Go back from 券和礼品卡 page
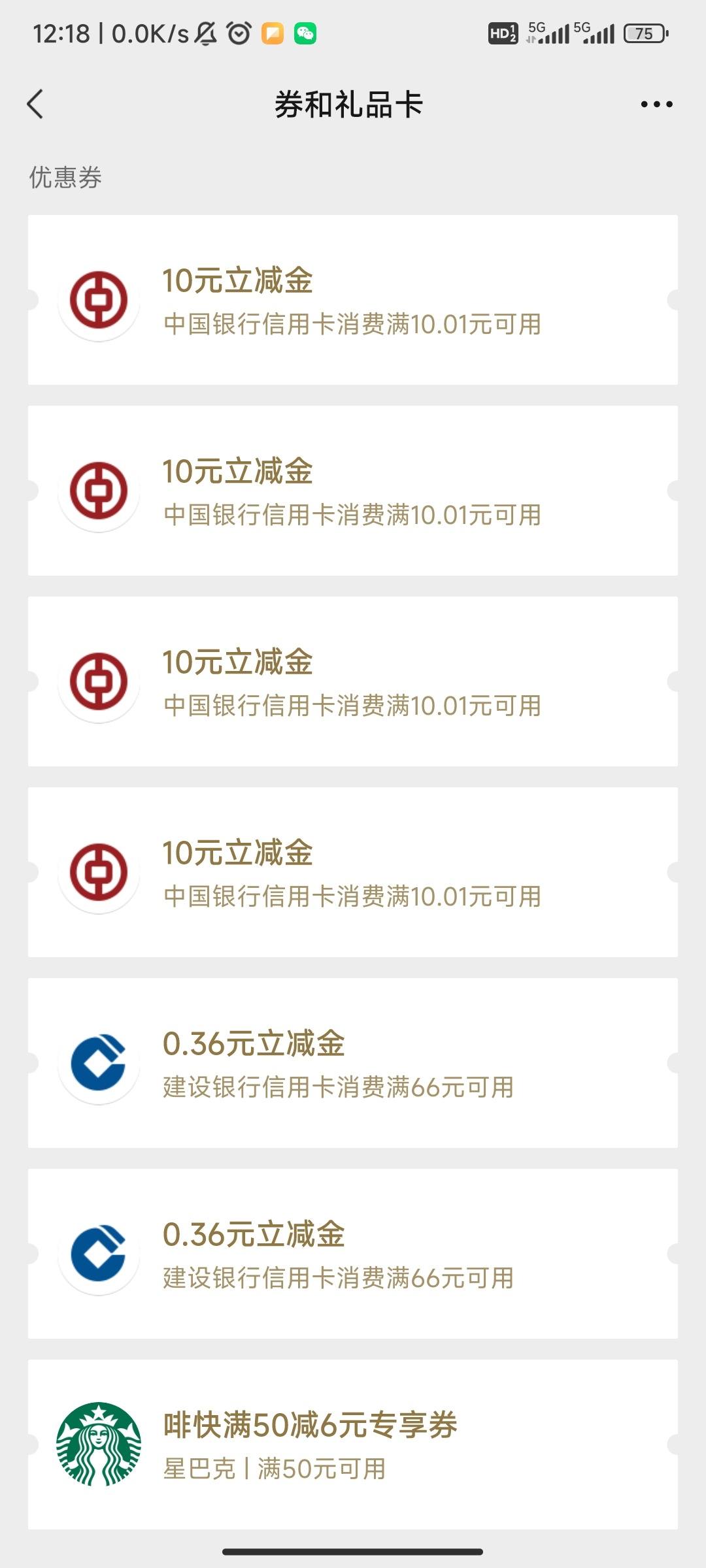Viewport: 706px width, 1568px height. pyautogui.click(x=35, y=105)
